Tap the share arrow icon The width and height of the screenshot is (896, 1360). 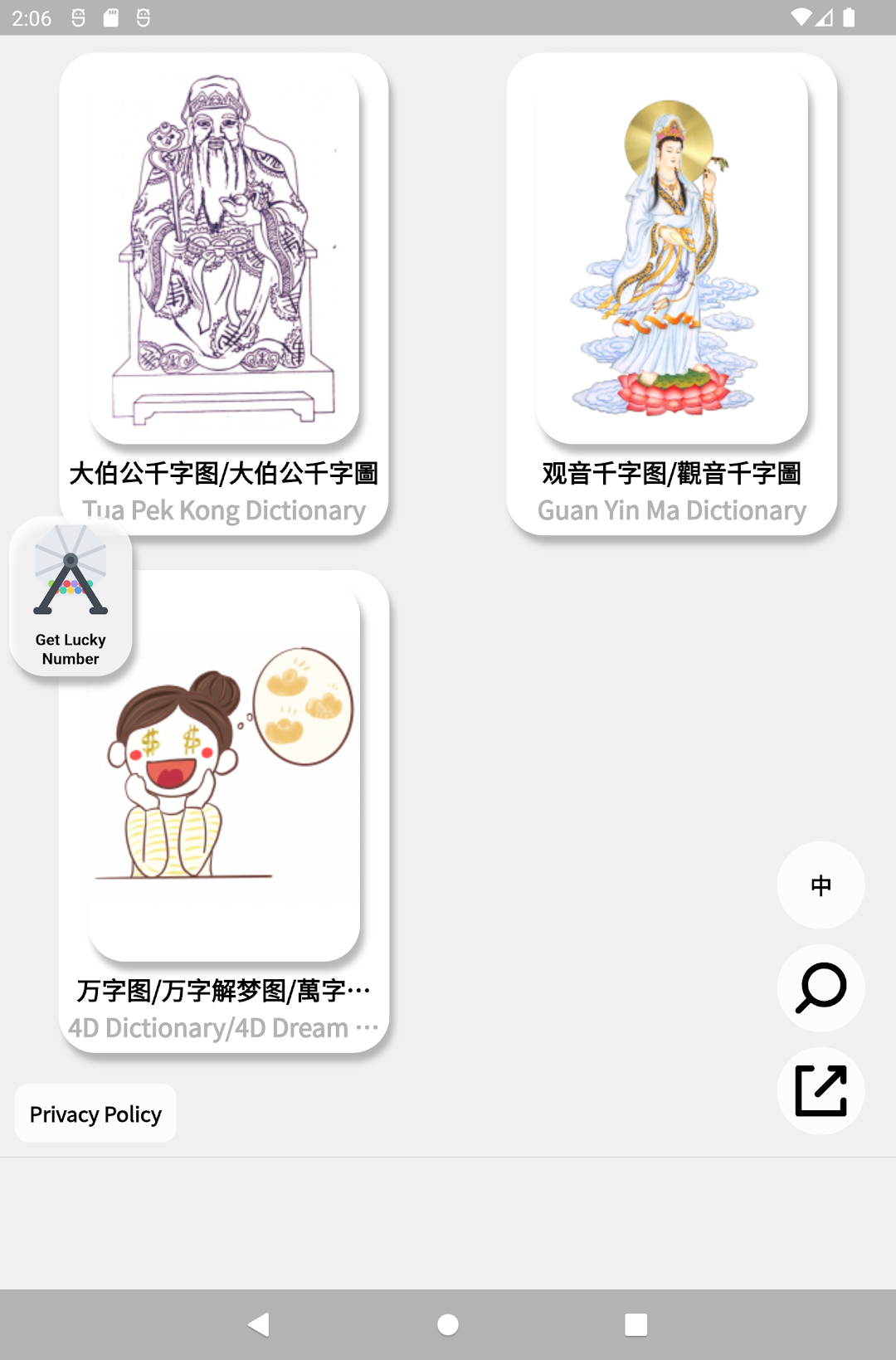pyautogui.click(x=821, y=1091)
